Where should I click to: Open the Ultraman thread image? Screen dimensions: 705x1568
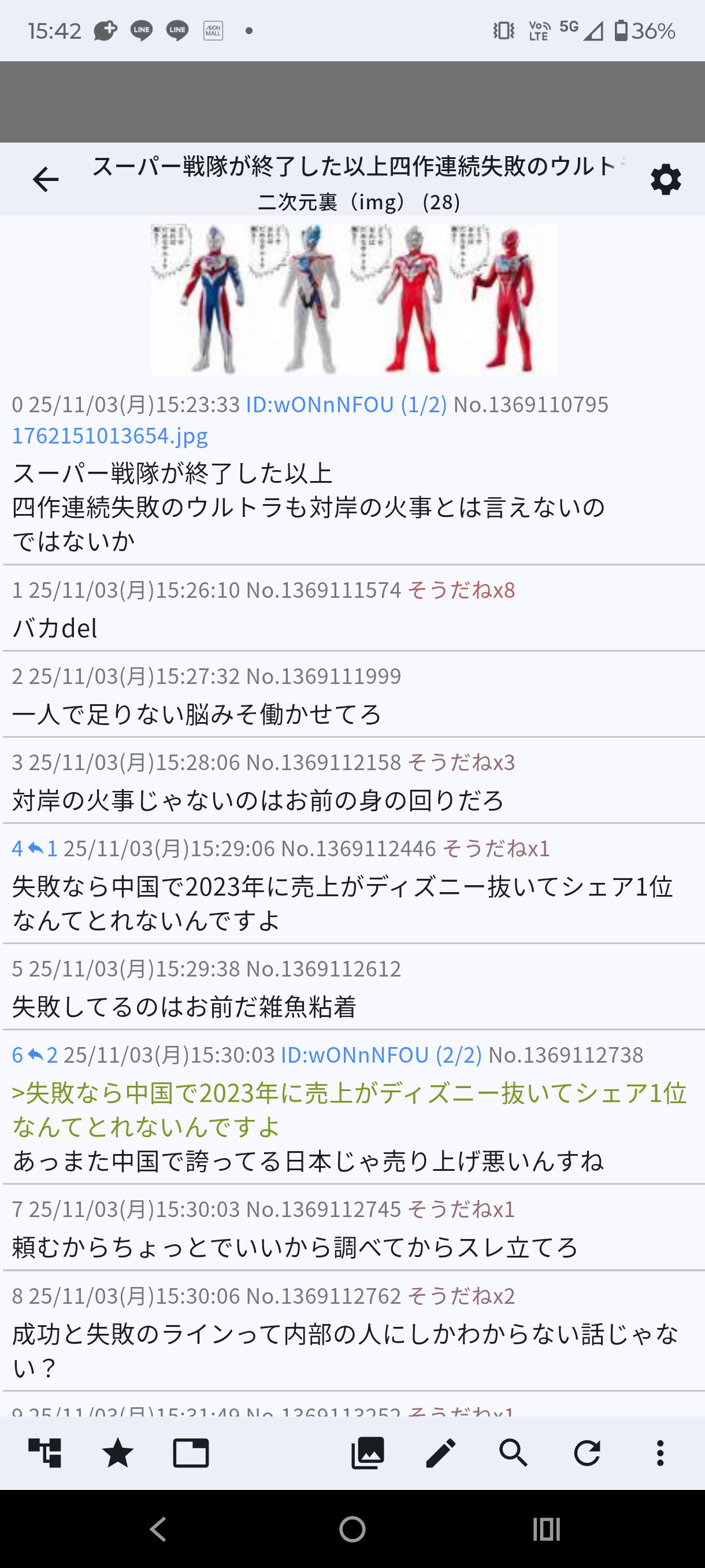click(x=354, y=299)
